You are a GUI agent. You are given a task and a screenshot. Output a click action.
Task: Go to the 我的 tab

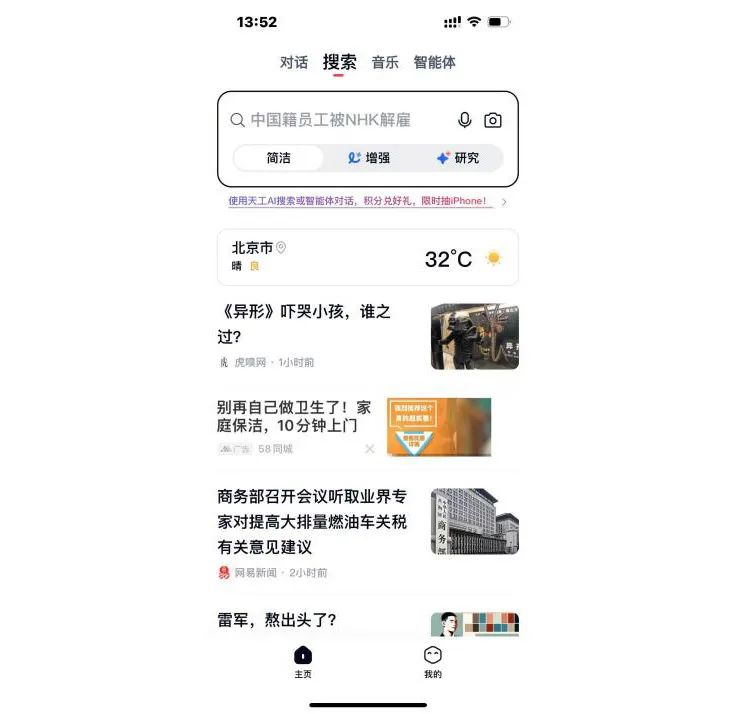click(432, 661)
